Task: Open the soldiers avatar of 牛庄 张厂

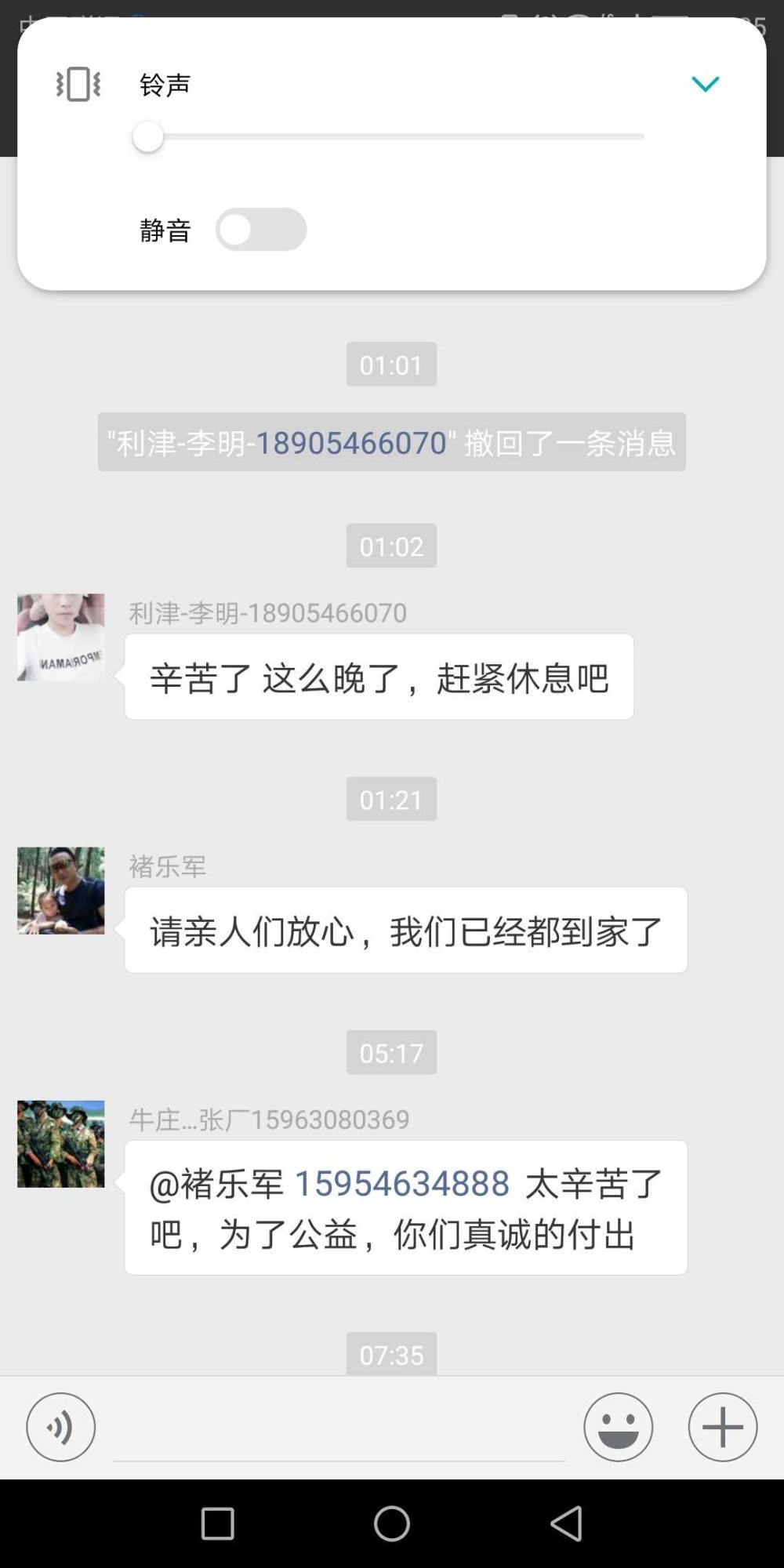Action: click(x=61, y=1144)
